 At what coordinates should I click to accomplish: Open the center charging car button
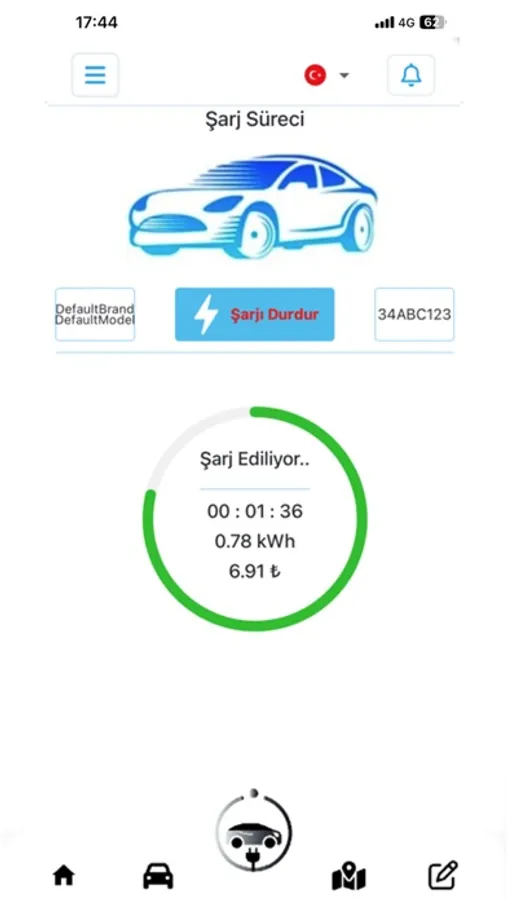[254, 831]
